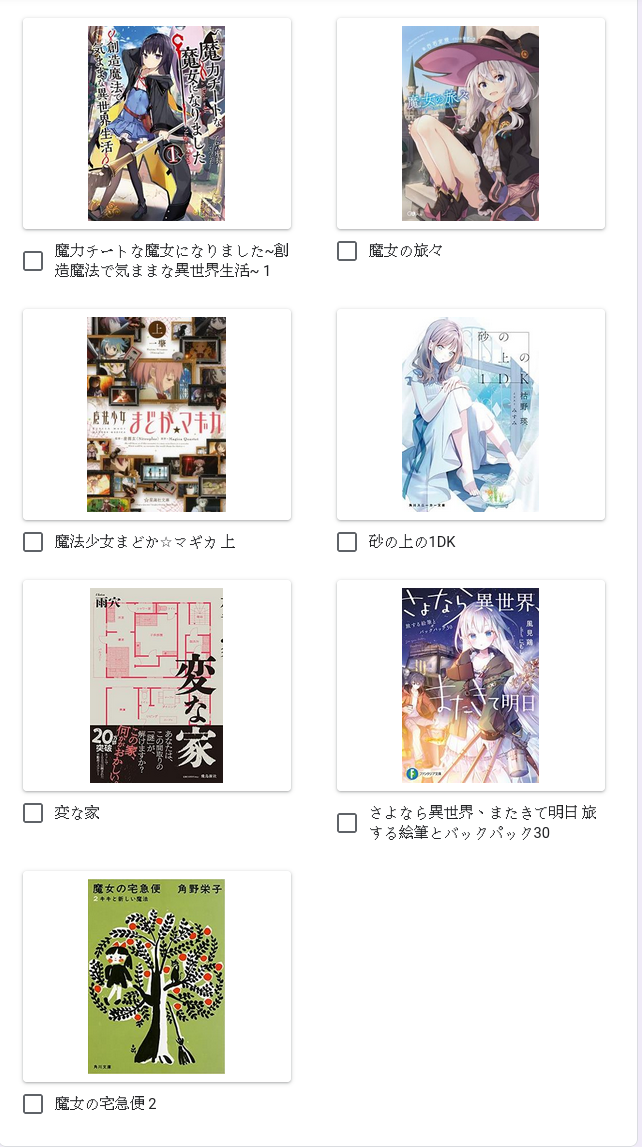The height and width of the screenshot is (1147, 642).
Task: Tick the 魔法少女まどか☆マギカ 上 checkbox
Action: pyautogui.click(x=33, y=542)
